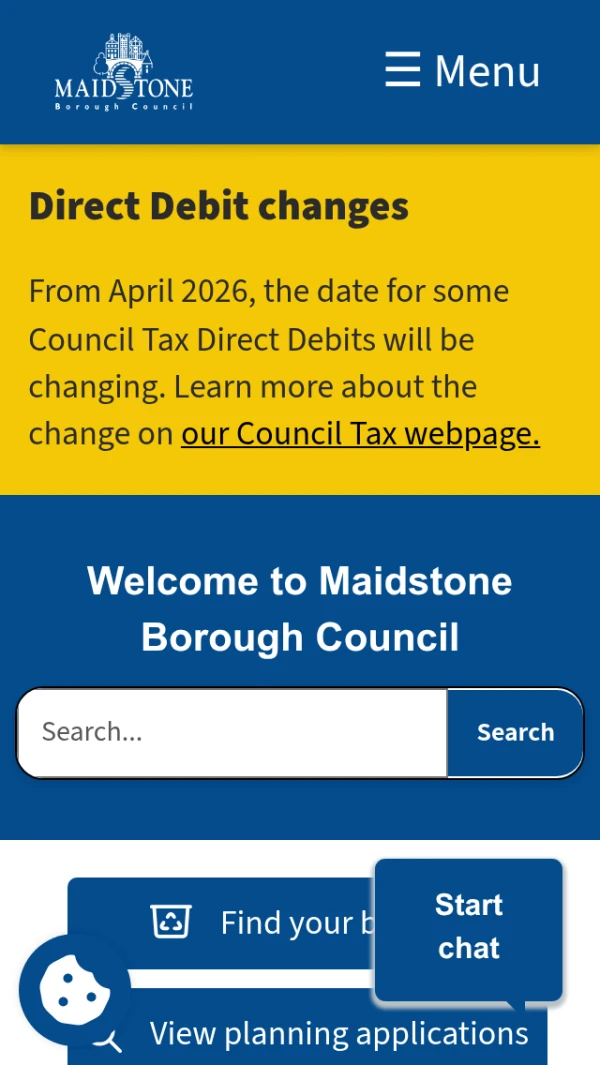600x1065 pixels.
Task: Open the hamburger Menu
Action: [462, 71]
